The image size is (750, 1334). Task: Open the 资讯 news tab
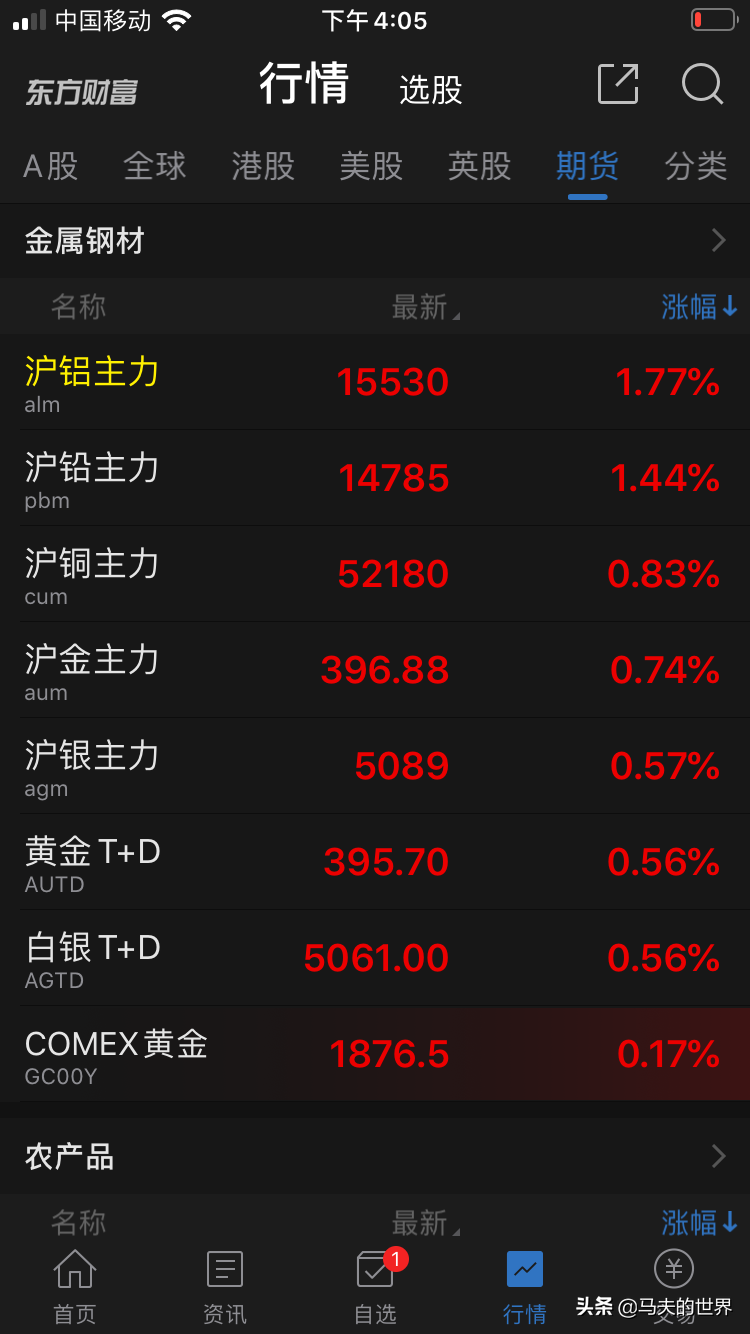pyautogui.click(x=225, y=1287)
